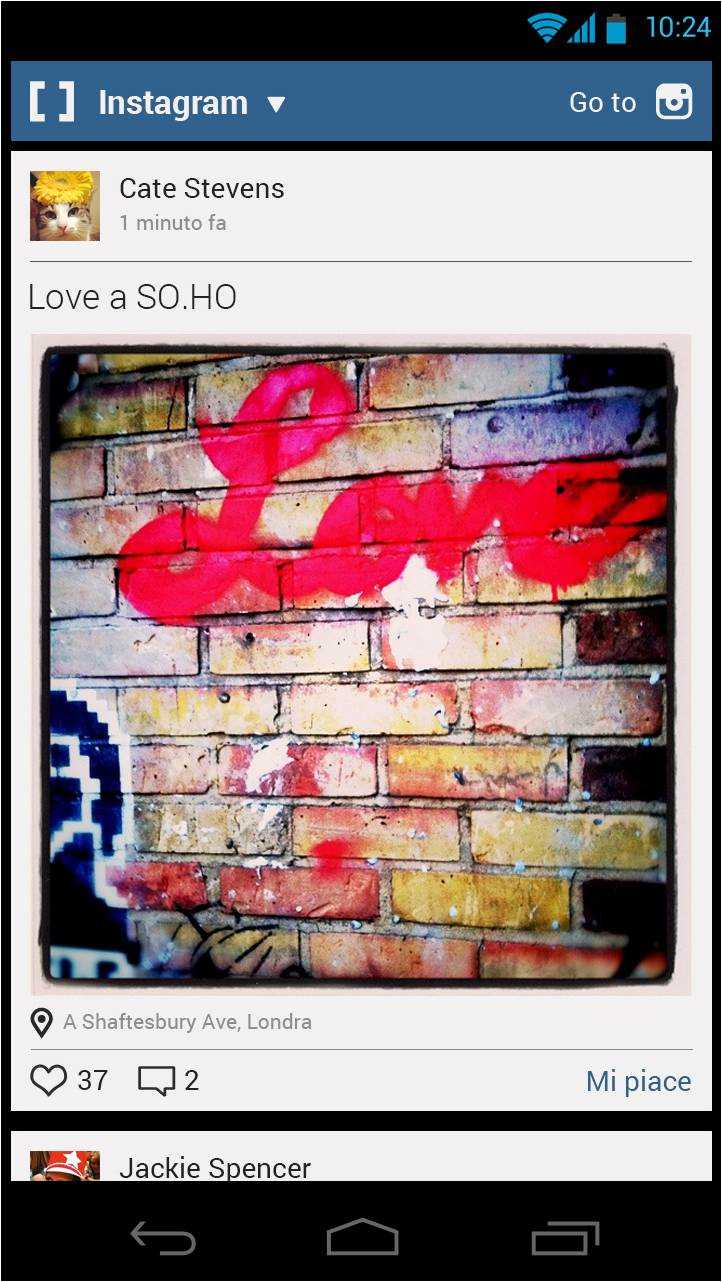Screen dimensions: 722x1282
Task: Go back using the system back button
Action: [x=163, y=1240]
